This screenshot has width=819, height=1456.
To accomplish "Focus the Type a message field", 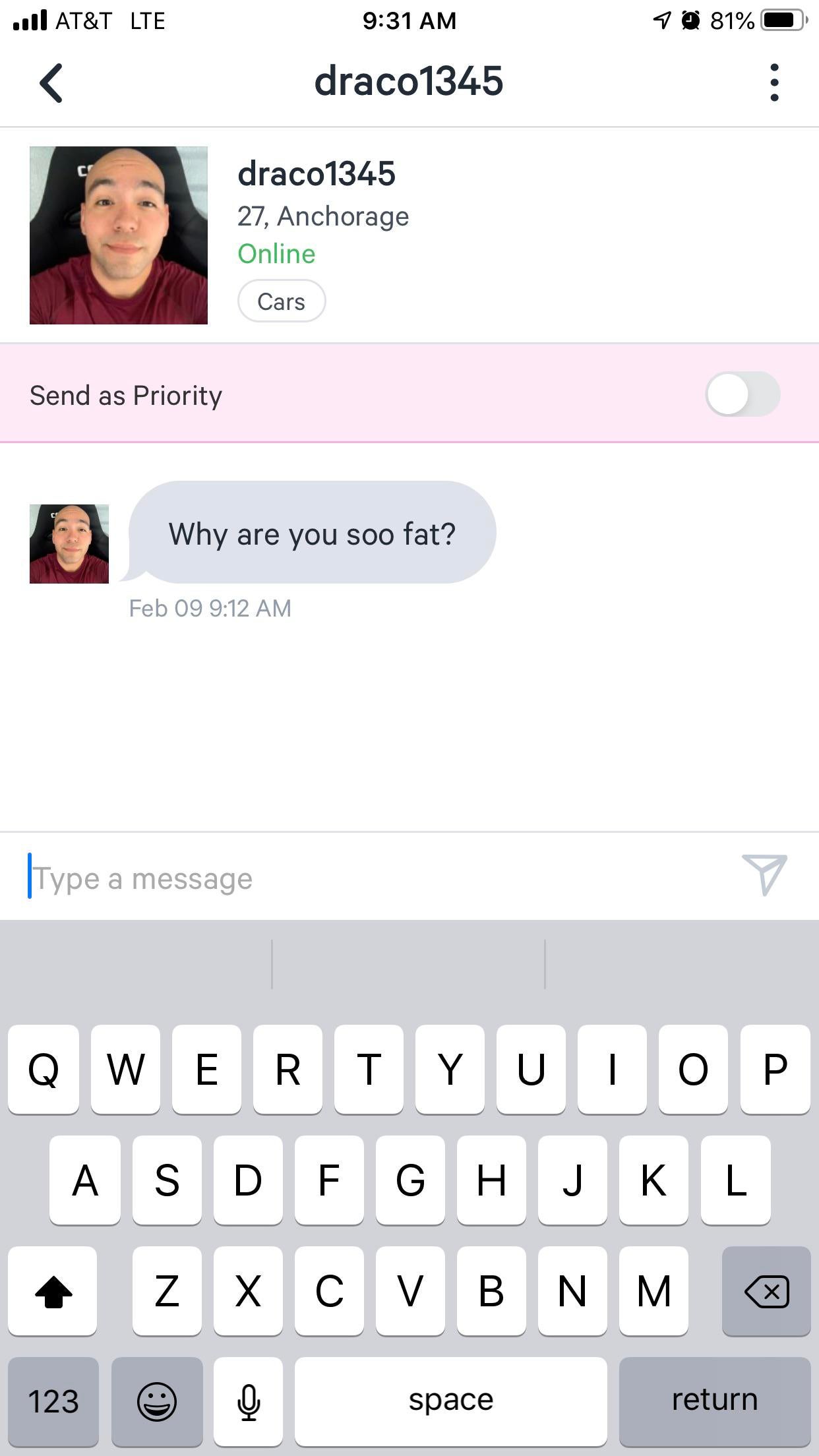I will tap(369, 878).
